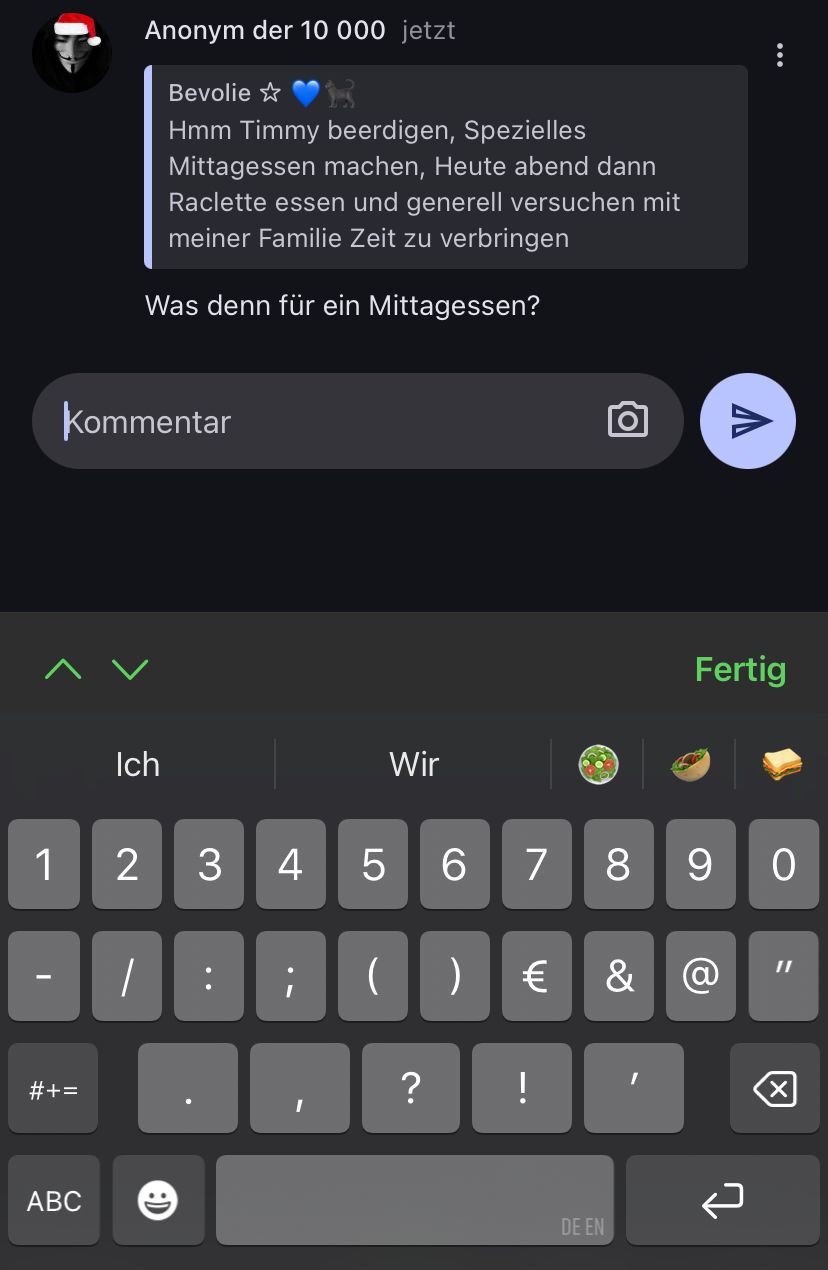
Task: Focus the Kommentar text field
Action: [320, 421]
